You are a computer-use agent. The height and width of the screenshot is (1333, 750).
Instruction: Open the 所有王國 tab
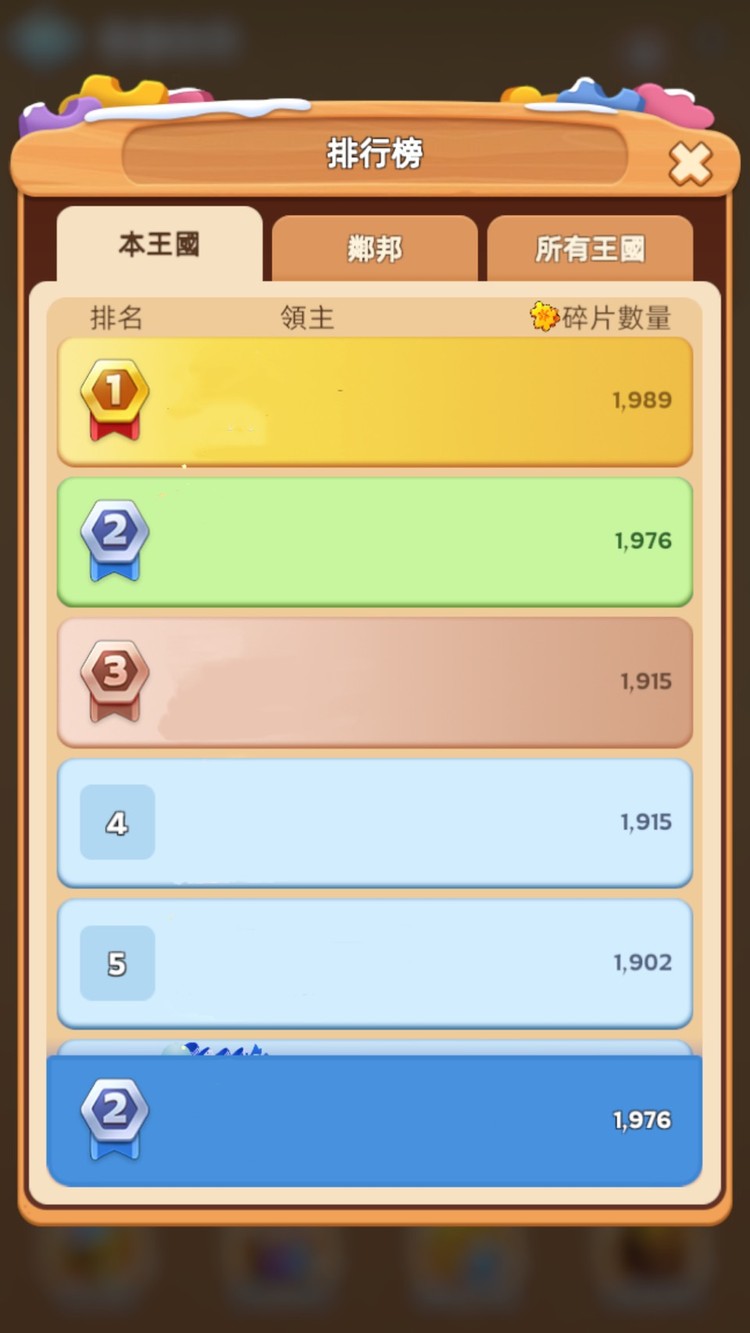point(590,247)
